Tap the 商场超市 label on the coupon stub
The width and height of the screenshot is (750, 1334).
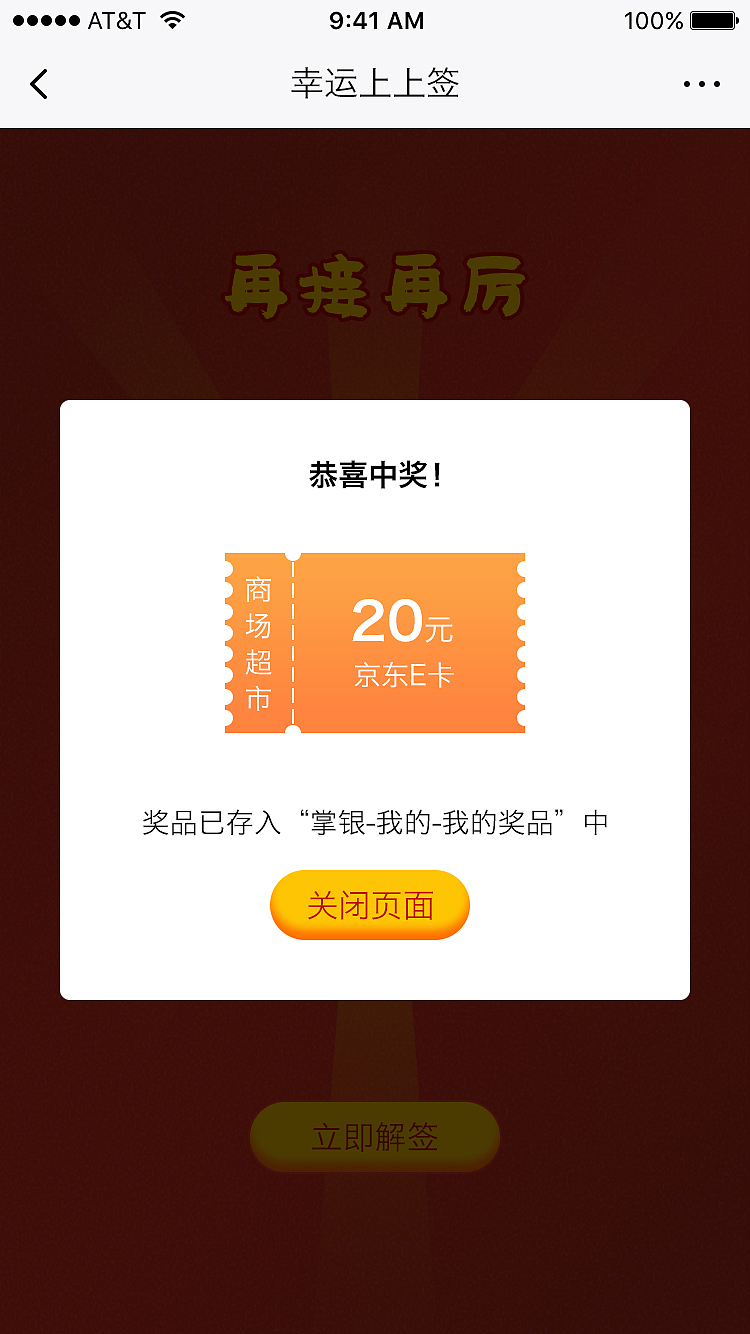pyautogui.click(x=257, y=641)
